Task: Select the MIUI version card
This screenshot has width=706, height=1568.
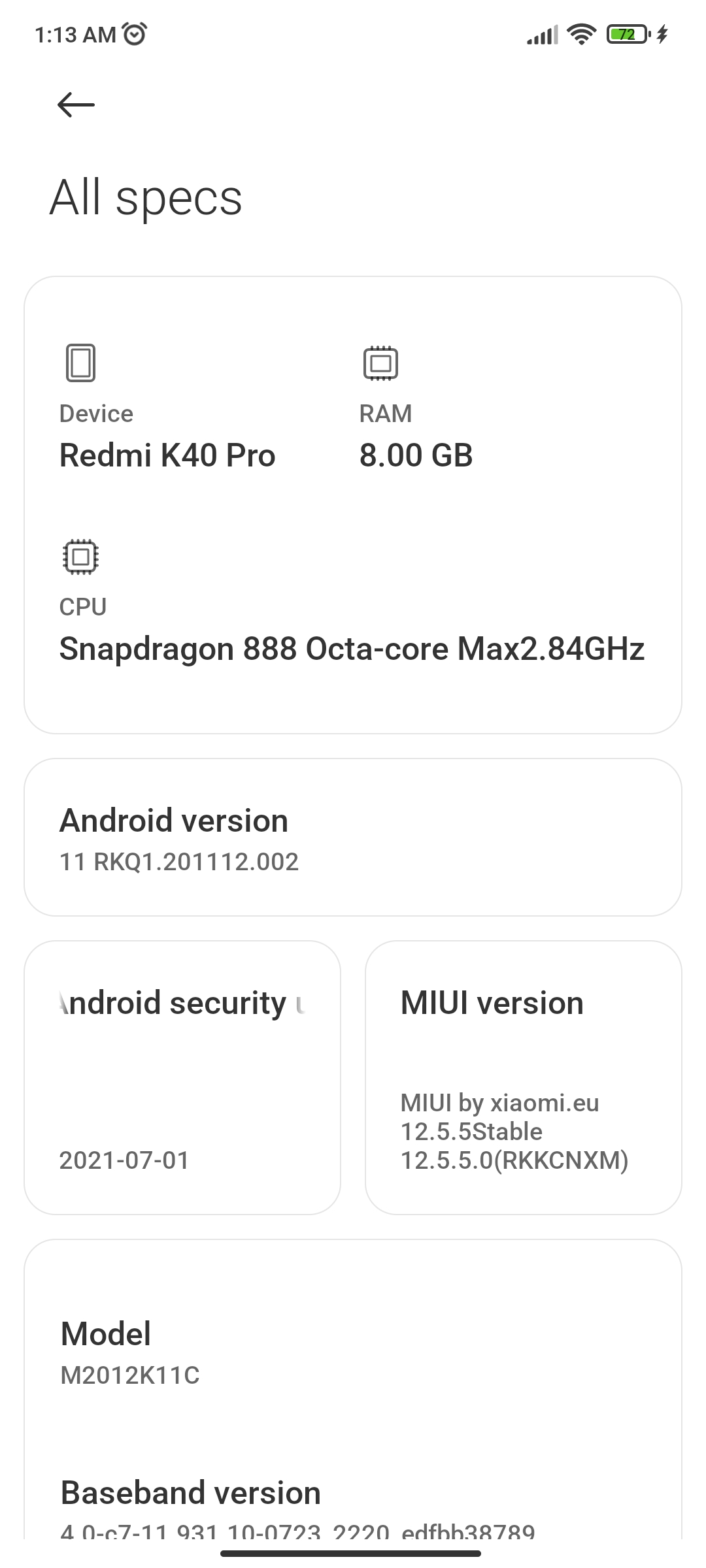Action: click(524, 1077)
